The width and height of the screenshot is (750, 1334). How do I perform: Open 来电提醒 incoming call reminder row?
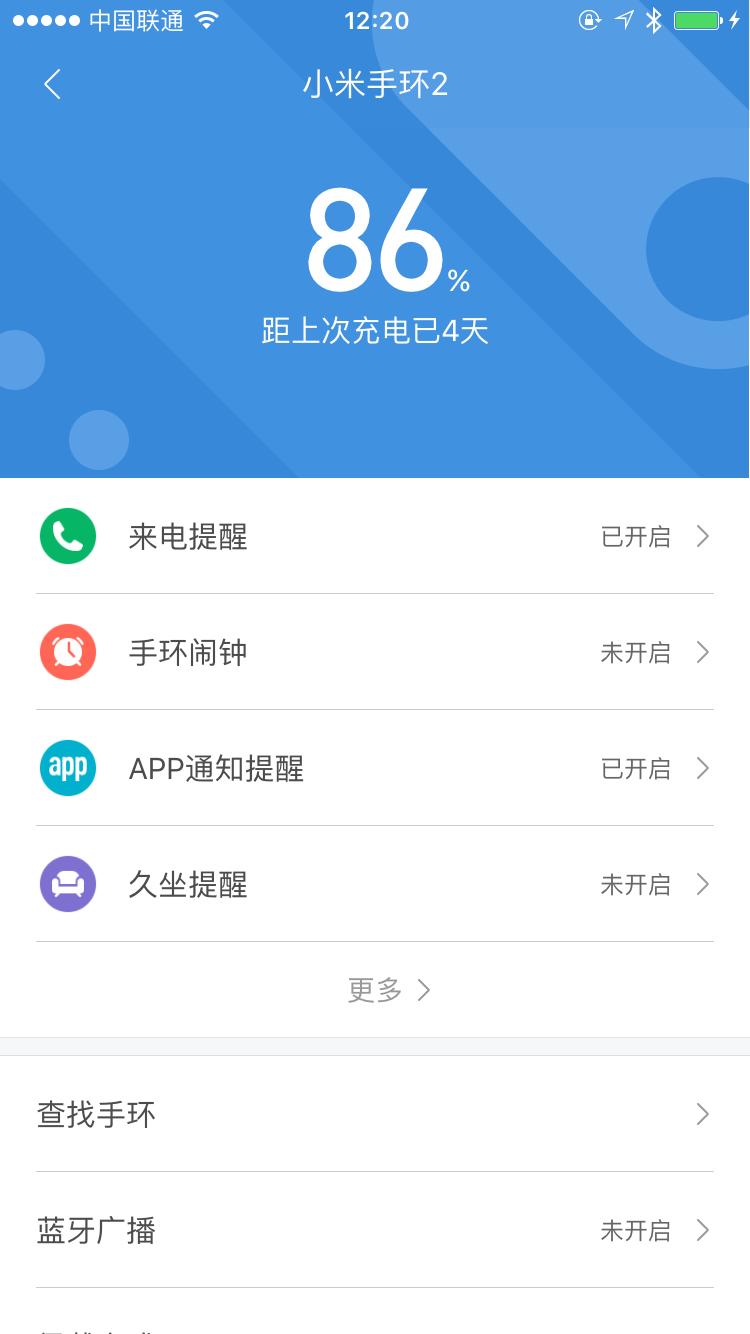(375, 536)
